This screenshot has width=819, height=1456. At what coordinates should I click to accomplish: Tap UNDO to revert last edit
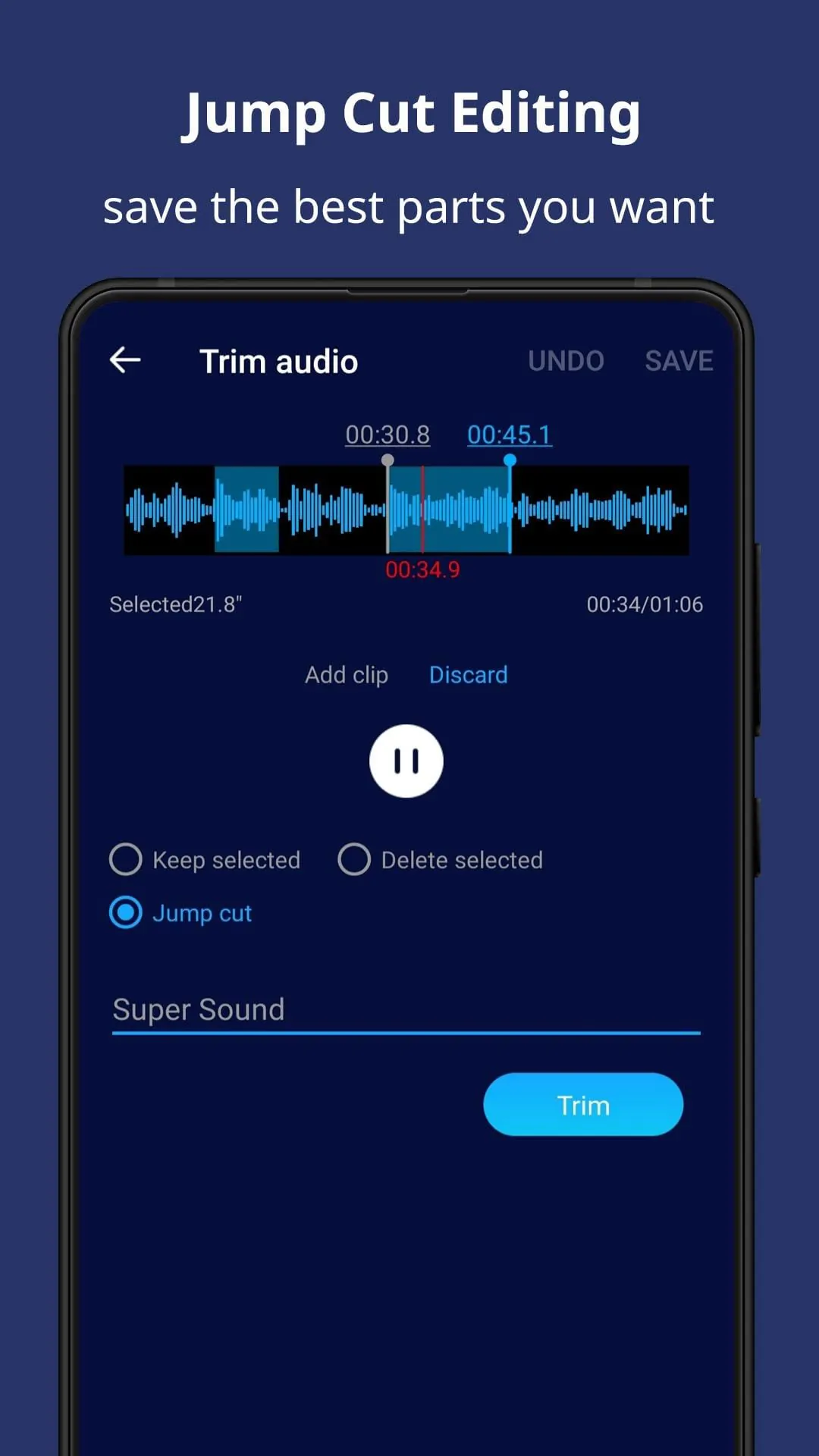coord(566,360)
